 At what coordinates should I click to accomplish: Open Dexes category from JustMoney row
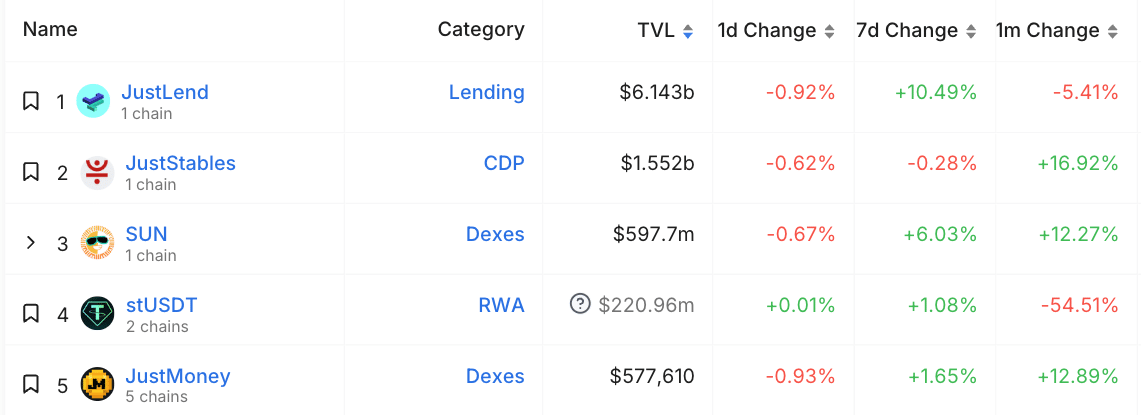(494, 376)
